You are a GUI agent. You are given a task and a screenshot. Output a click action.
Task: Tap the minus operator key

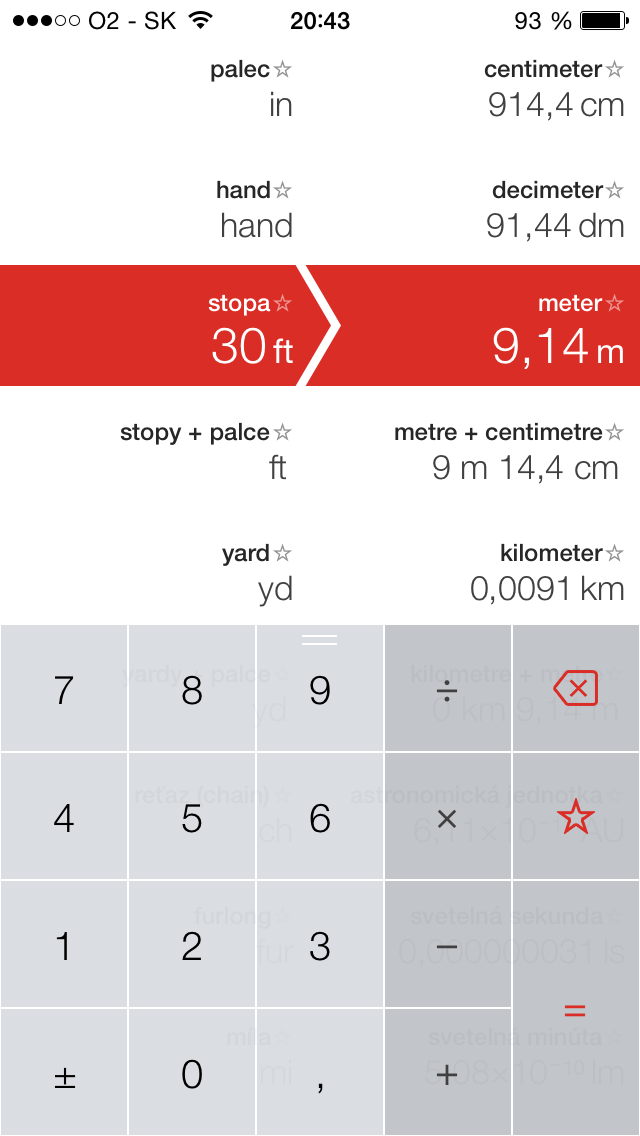(447, 946)
